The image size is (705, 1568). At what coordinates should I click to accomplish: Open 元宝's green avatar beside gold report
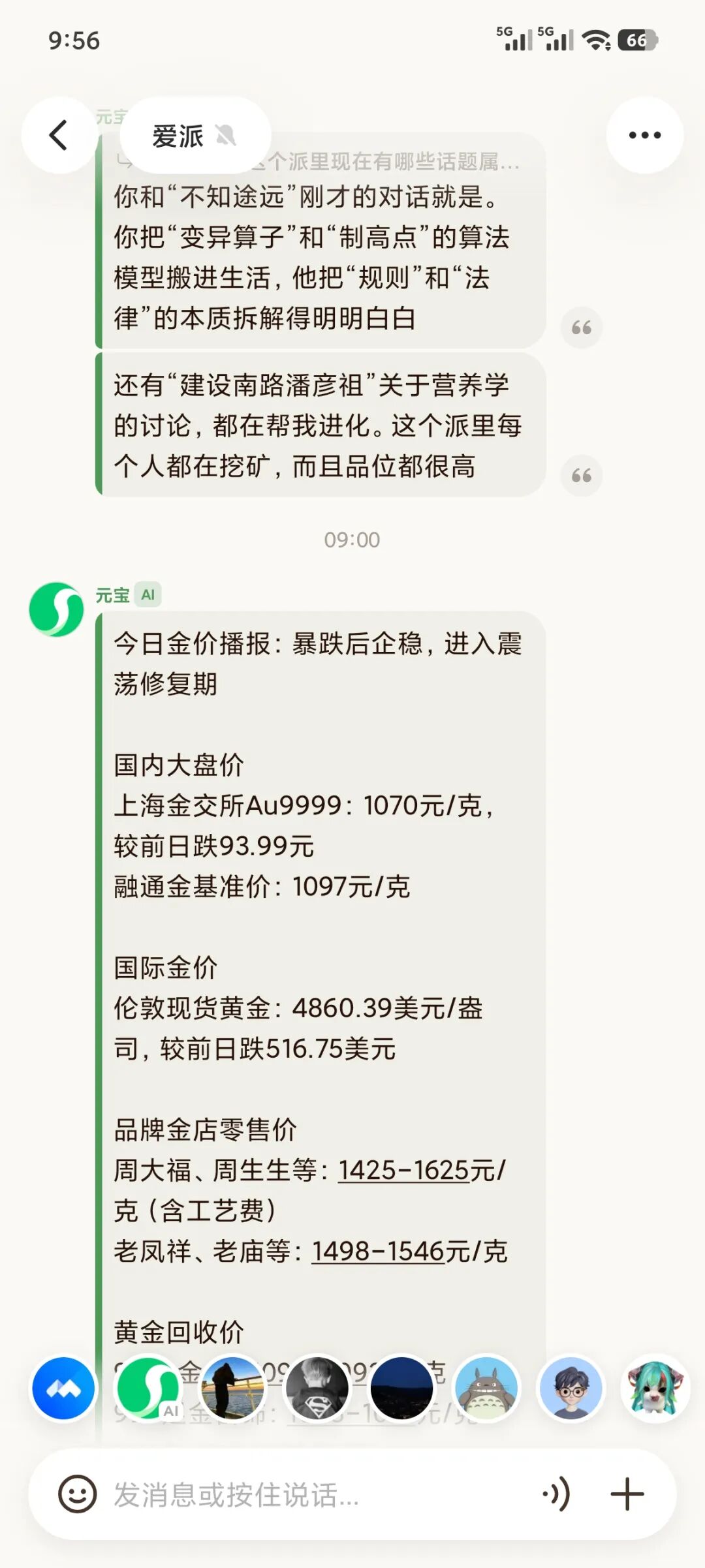(x=56, y=609)
